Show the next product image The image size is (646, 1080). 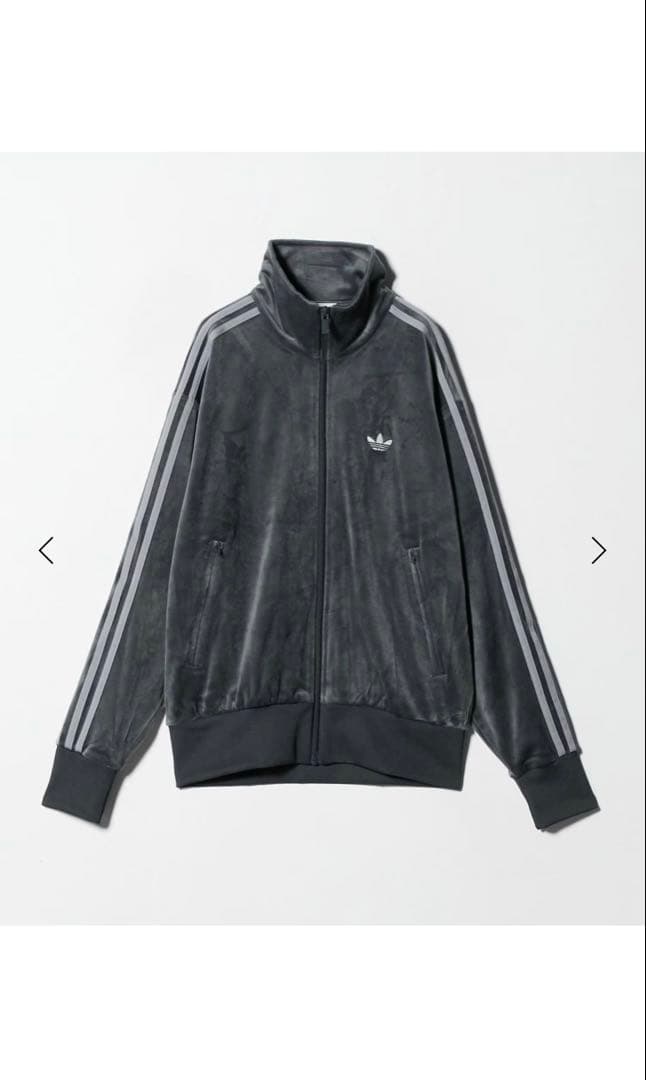coord(598,550)
